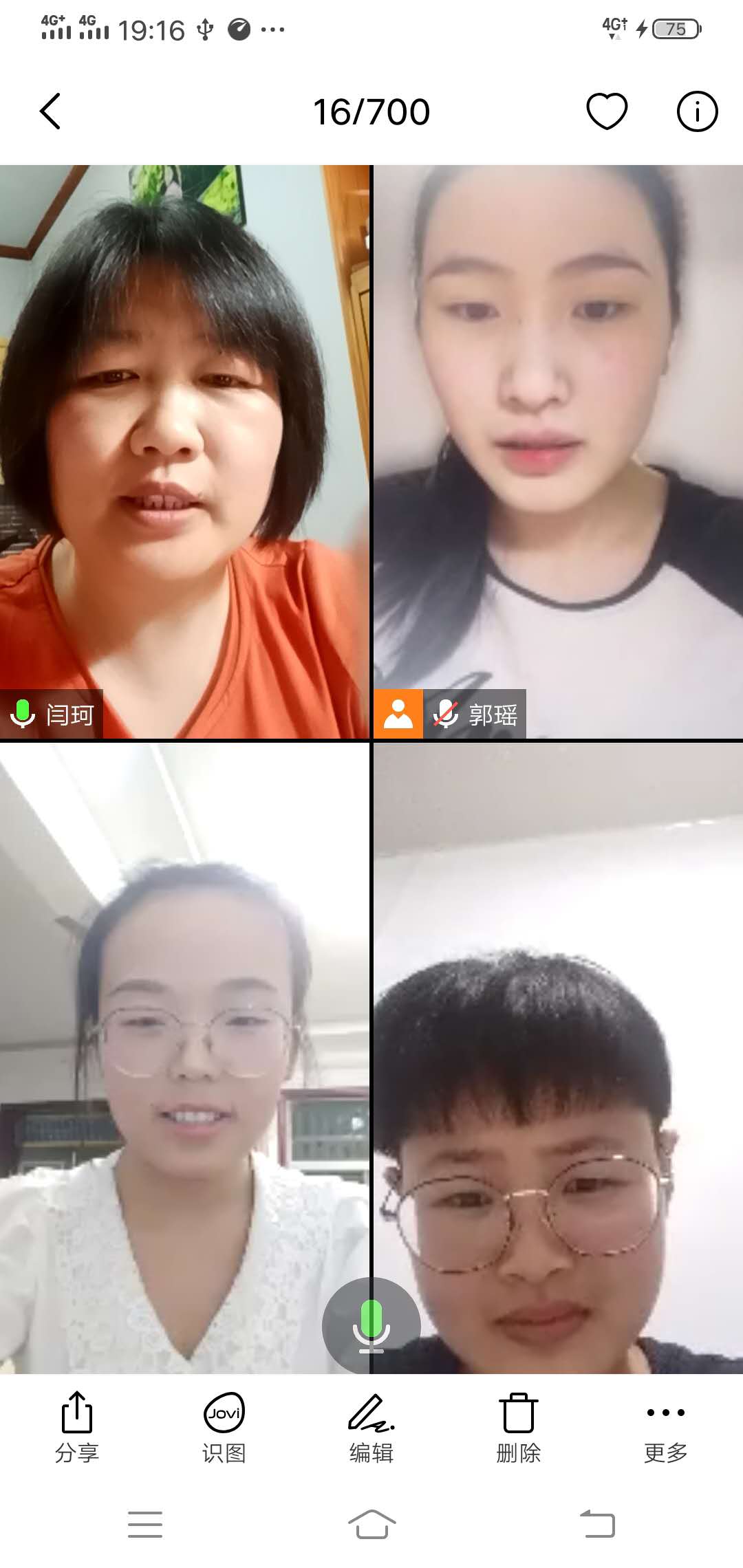Open photo details info
The width and height of the screenshot is (743, 1568).
point(697,111)
